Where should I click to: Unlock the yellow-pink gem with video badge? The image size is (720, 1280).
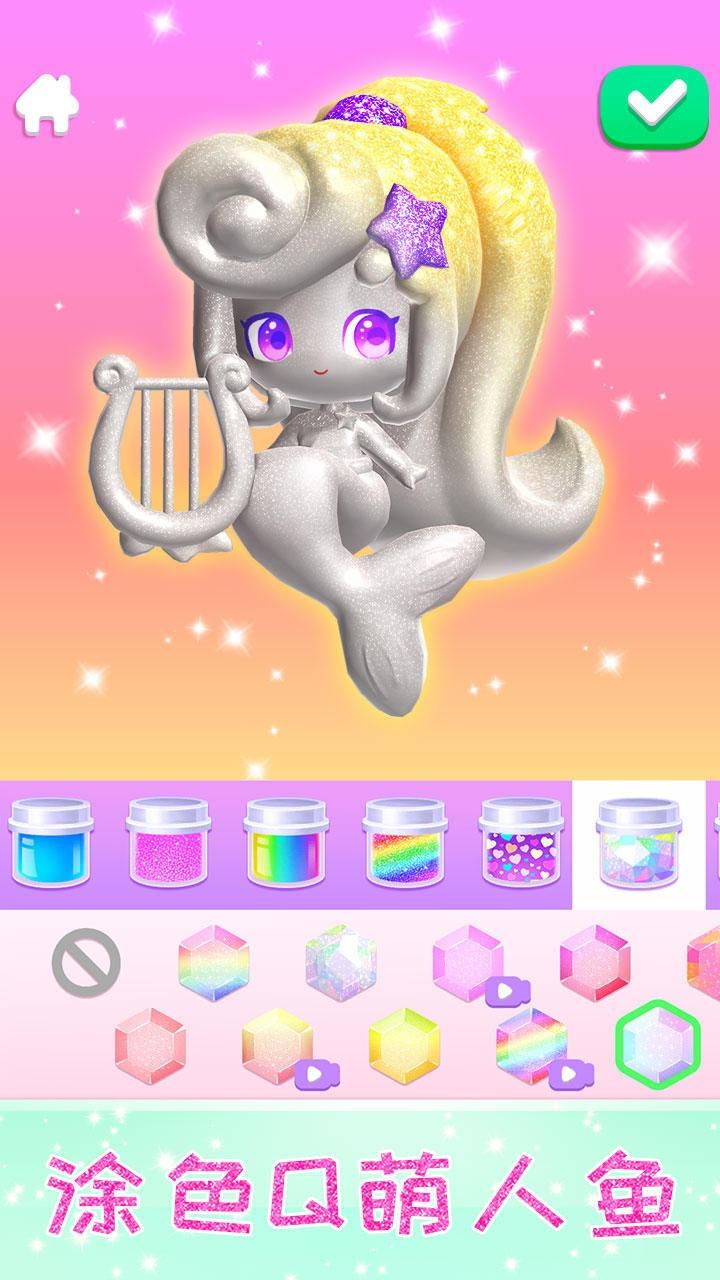coord(278,1045)
